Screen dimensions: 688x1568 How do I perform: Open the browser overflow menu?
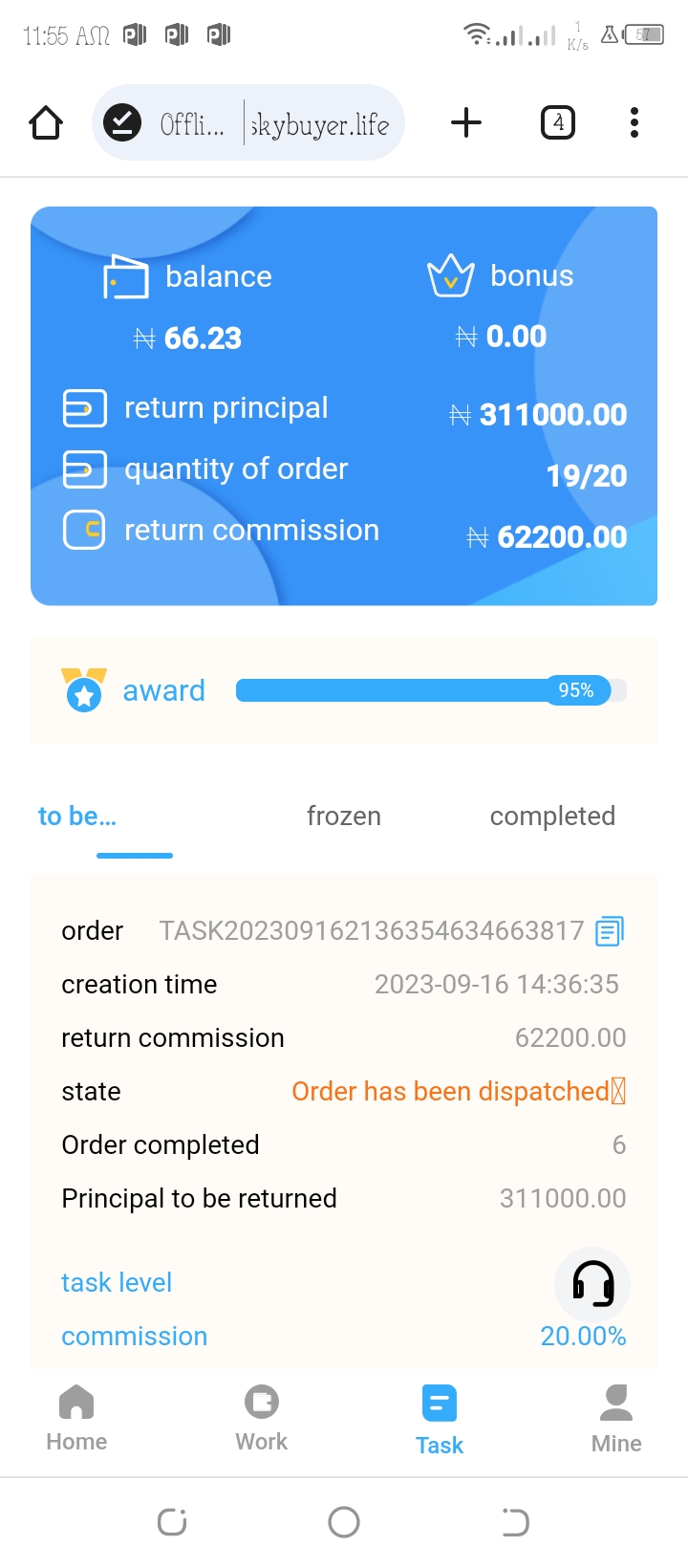pyautogui.click(x=634, y=123)
